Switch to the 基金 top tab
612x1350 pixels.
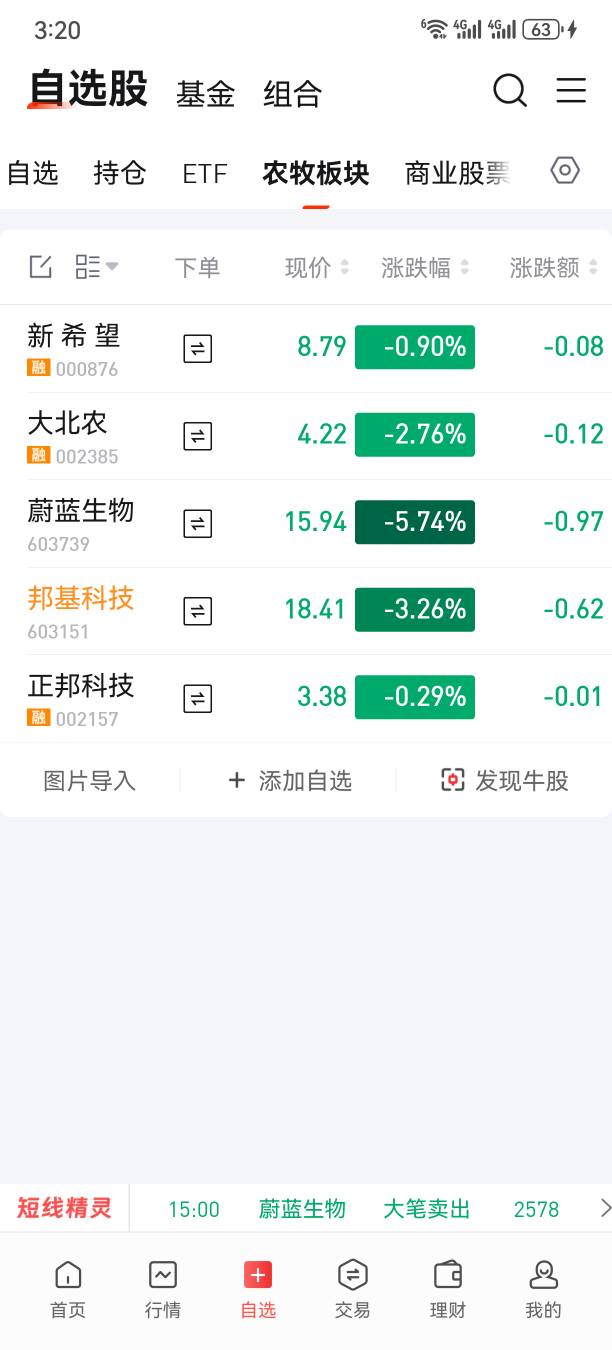click(205, 94)
